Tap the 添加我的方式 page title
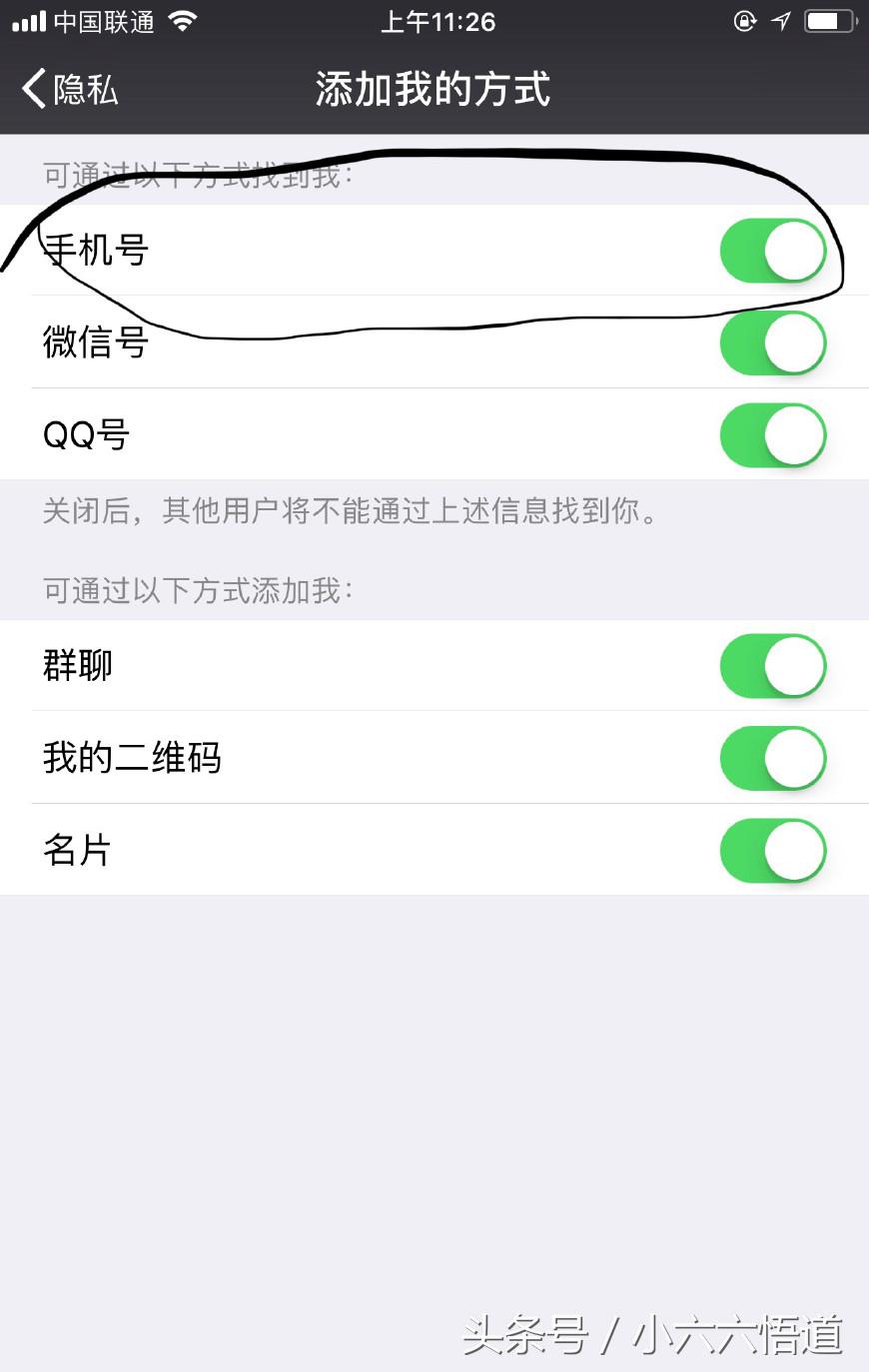869x1372 pixels. [434, 89]
